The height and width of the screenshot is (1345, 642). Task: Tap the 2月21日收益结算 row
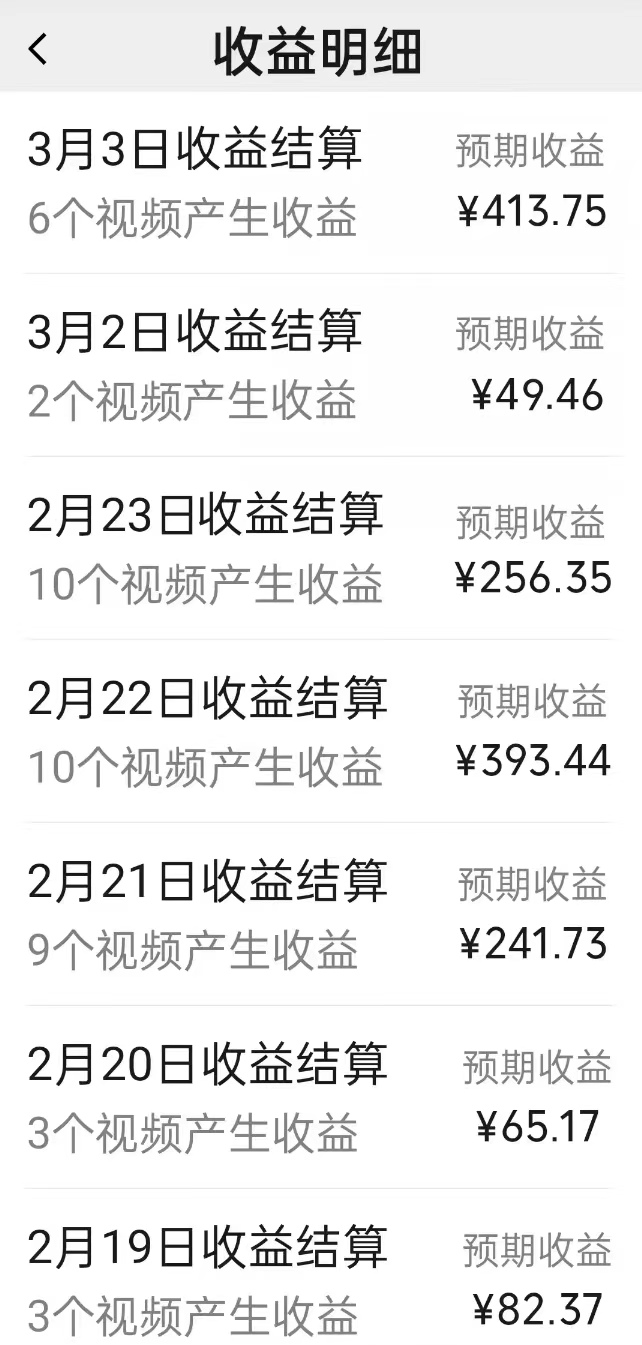320,914
